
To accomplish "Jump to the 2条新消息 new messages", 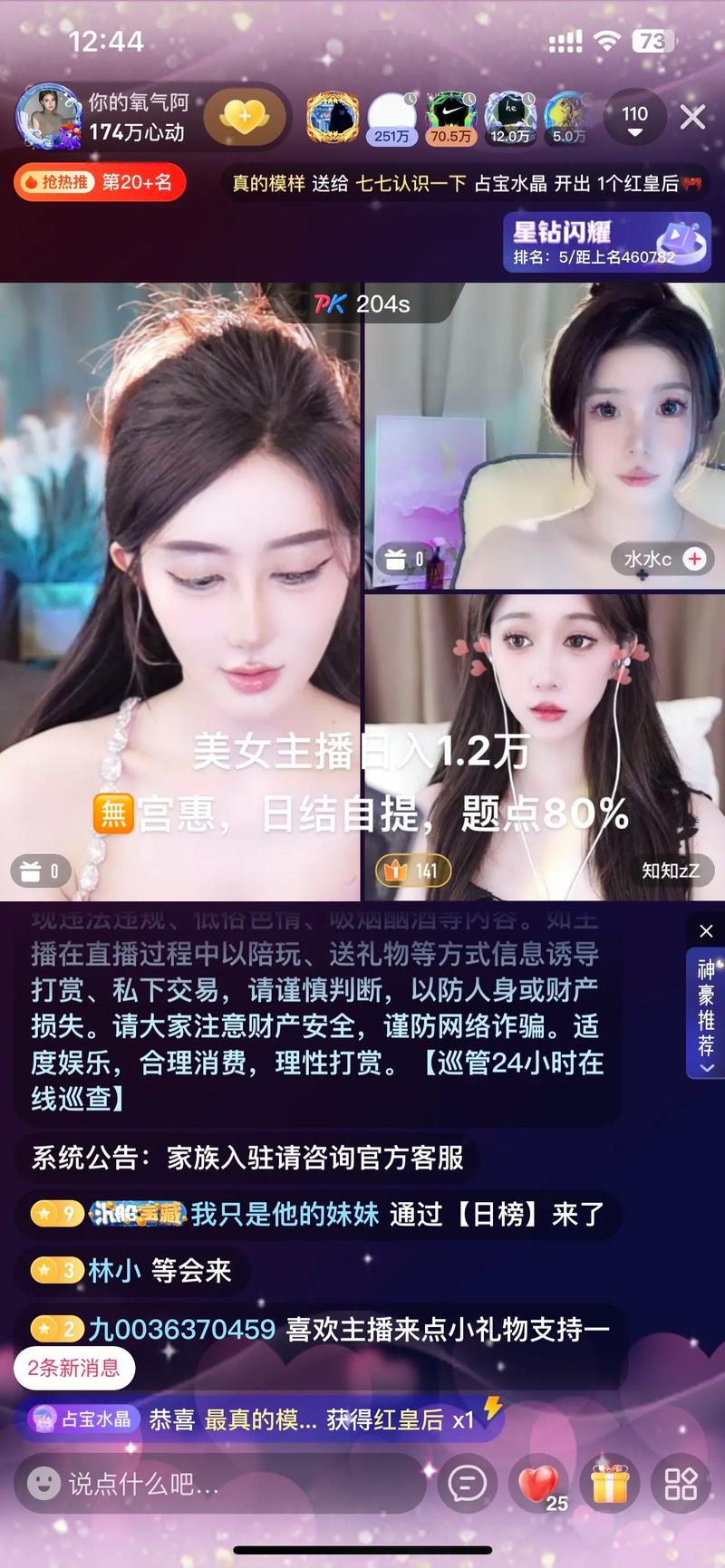I will pos(74,1368).
